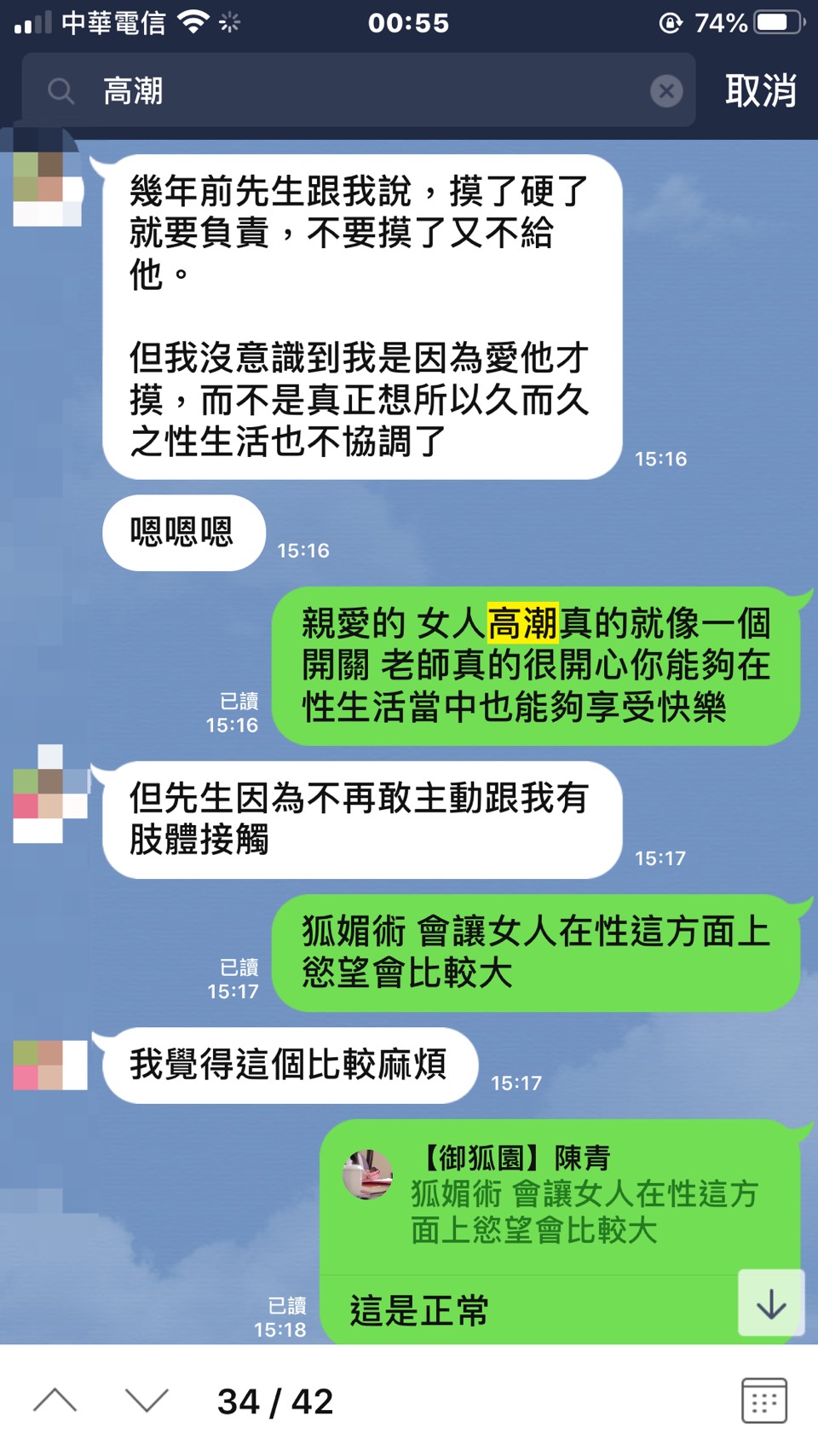The width and height of the screenshot is (818, 1456).
Task: Jump to the latest message
Action: pos(770,1303)
